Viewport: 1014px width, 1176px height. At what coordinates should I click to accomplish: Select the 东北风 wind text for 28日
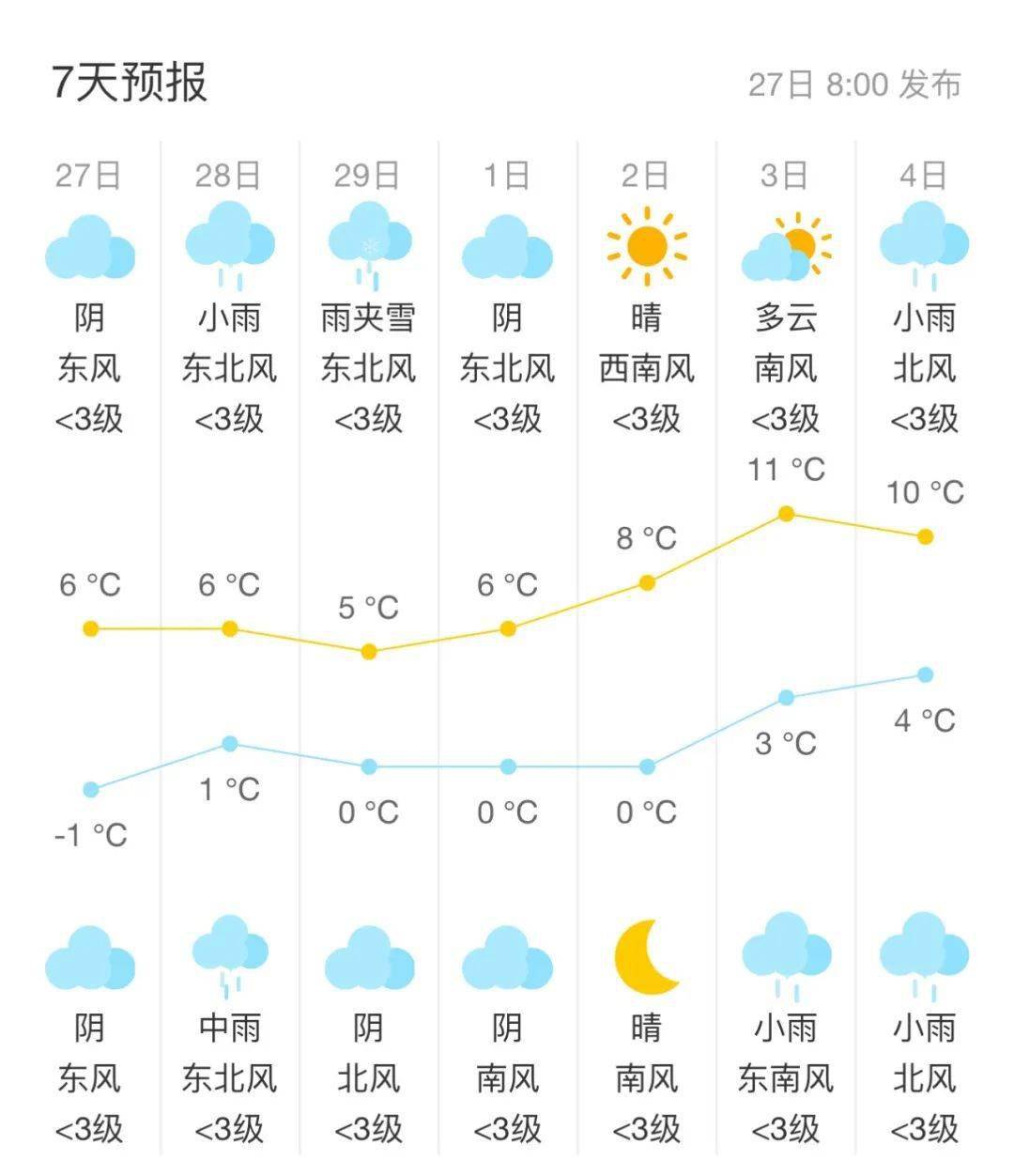[x=230, y=368]
